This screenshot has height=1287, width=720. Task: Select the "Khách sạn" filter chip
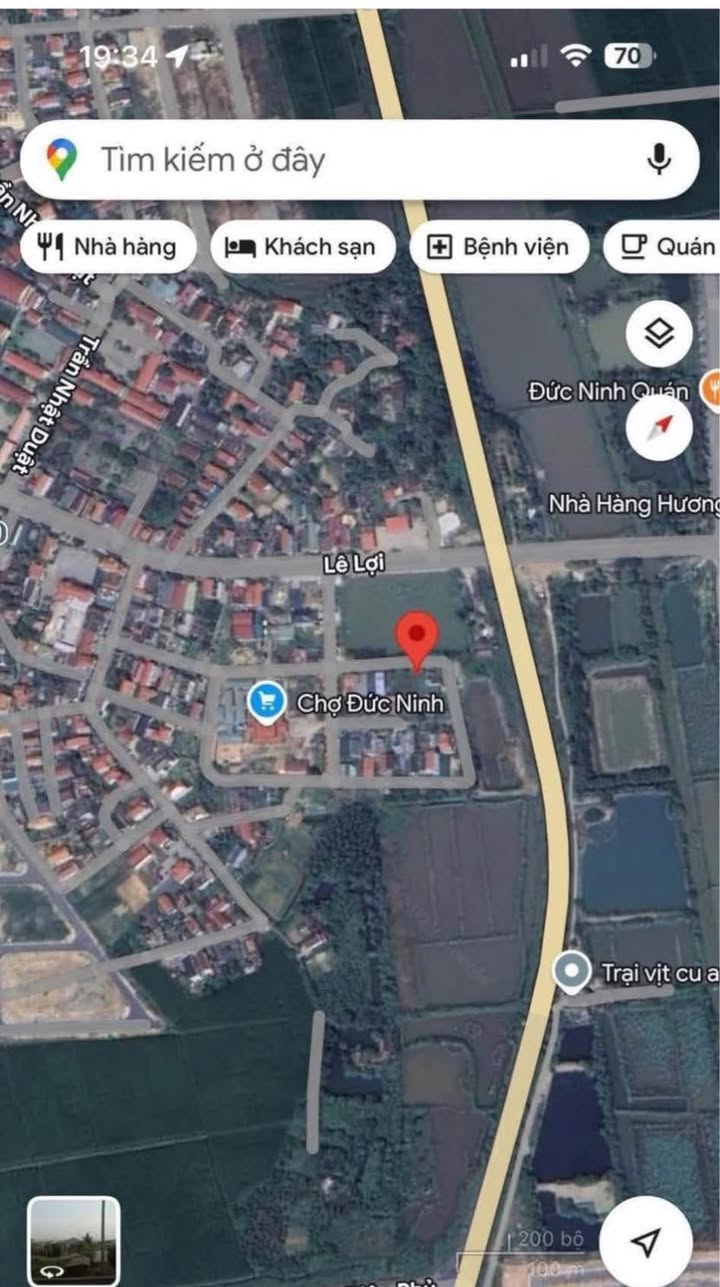[303, 247]
